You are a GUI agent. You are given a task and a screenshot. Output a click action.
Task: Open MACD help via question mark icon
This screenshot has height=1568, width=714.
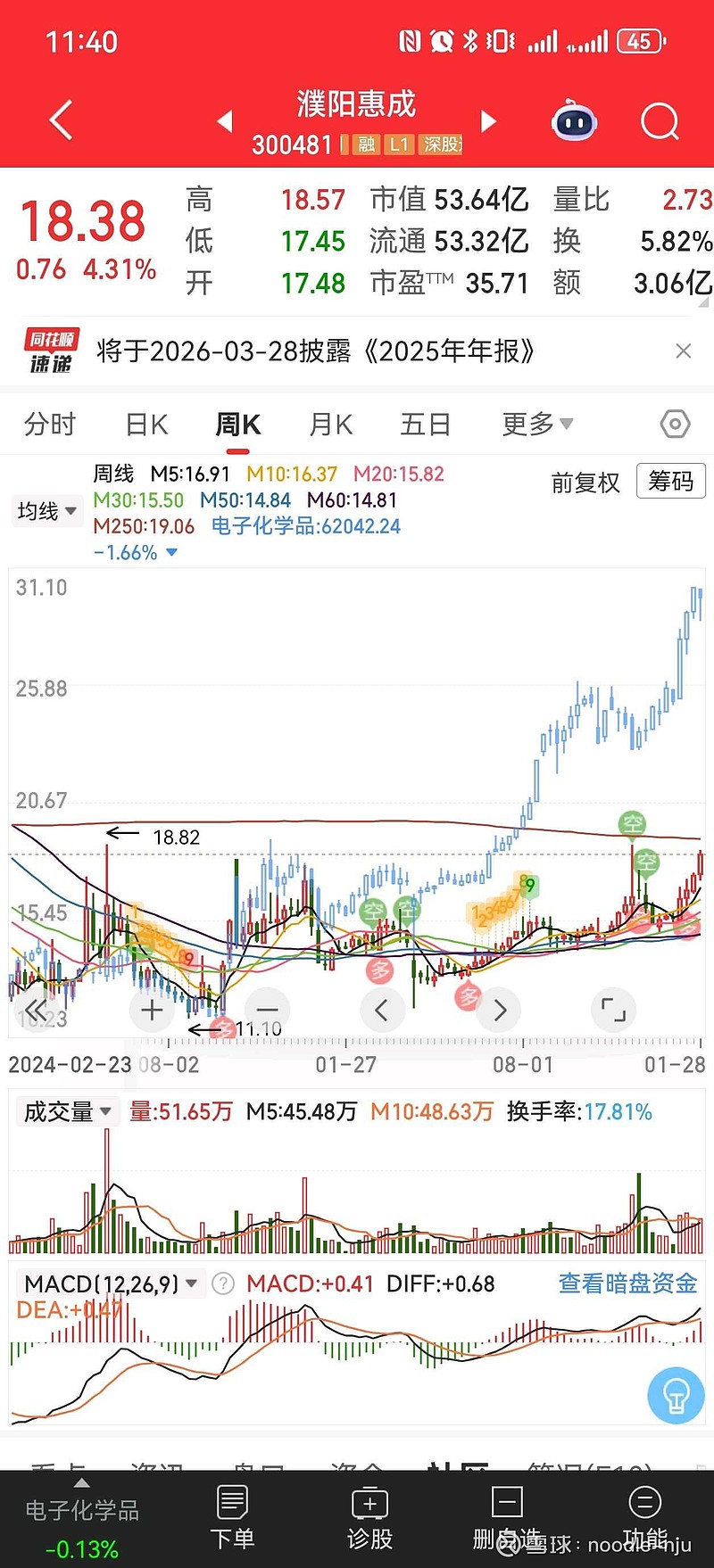point(220,1284)
